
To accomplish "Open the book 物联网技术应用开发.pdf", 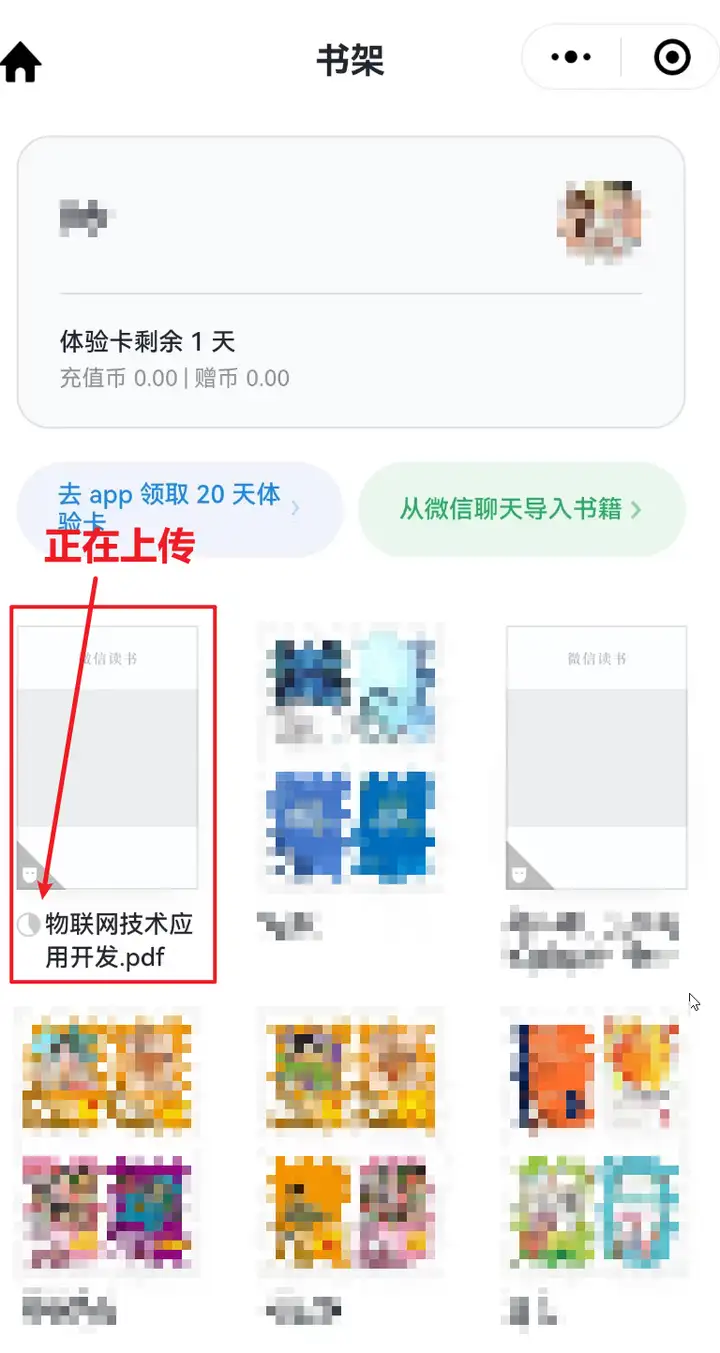I will point(108,757).
